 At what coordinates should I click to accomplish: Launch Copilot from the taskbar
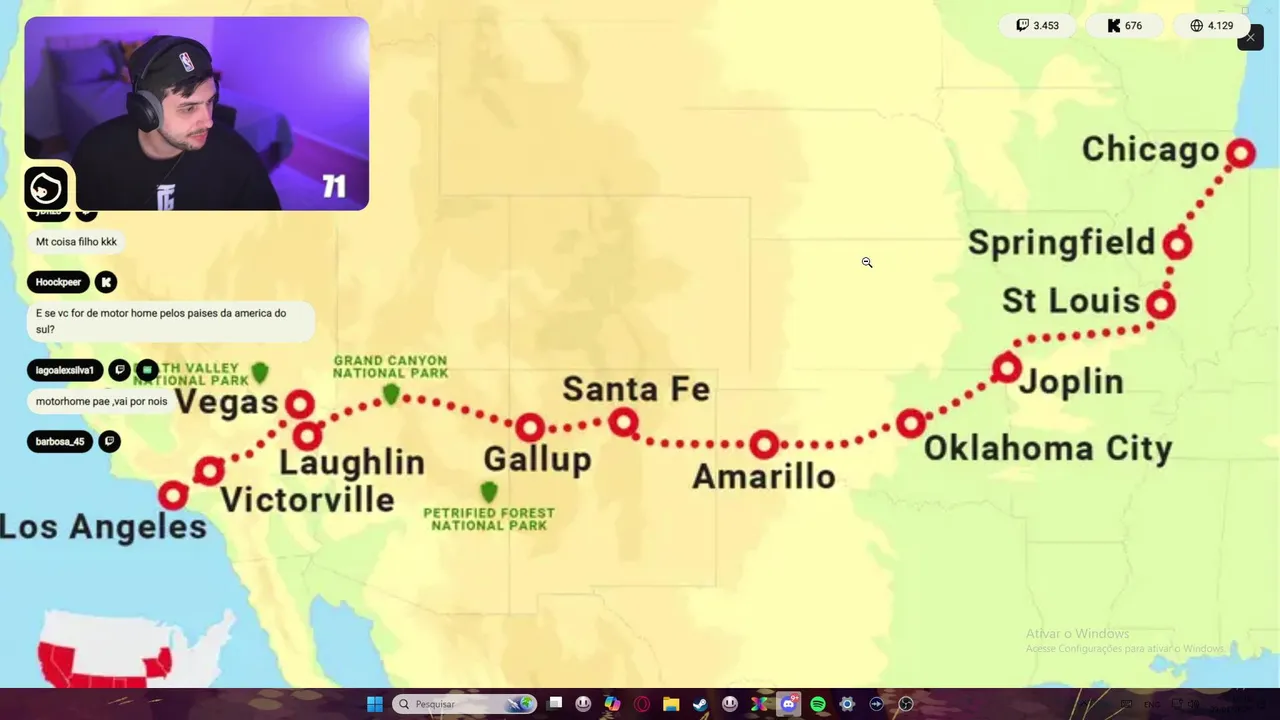tap(612, 704)
